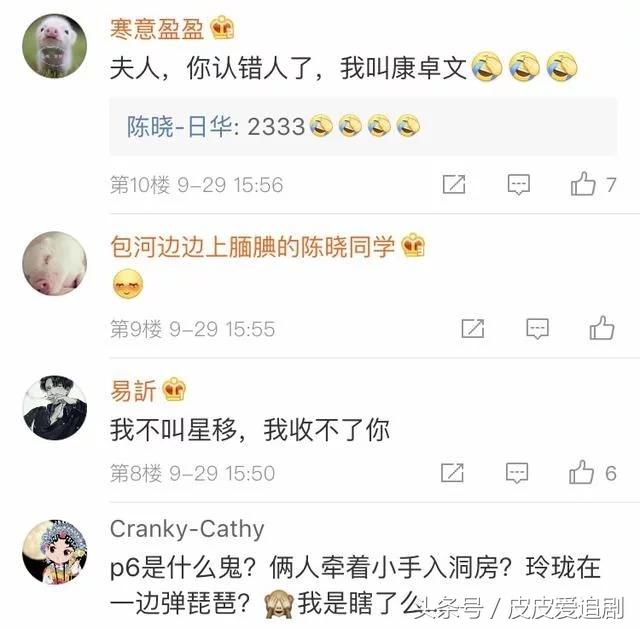Screen dimensions: 640x629
Task: Repost the 10楼 comment
Action: (x=453, y=184)
